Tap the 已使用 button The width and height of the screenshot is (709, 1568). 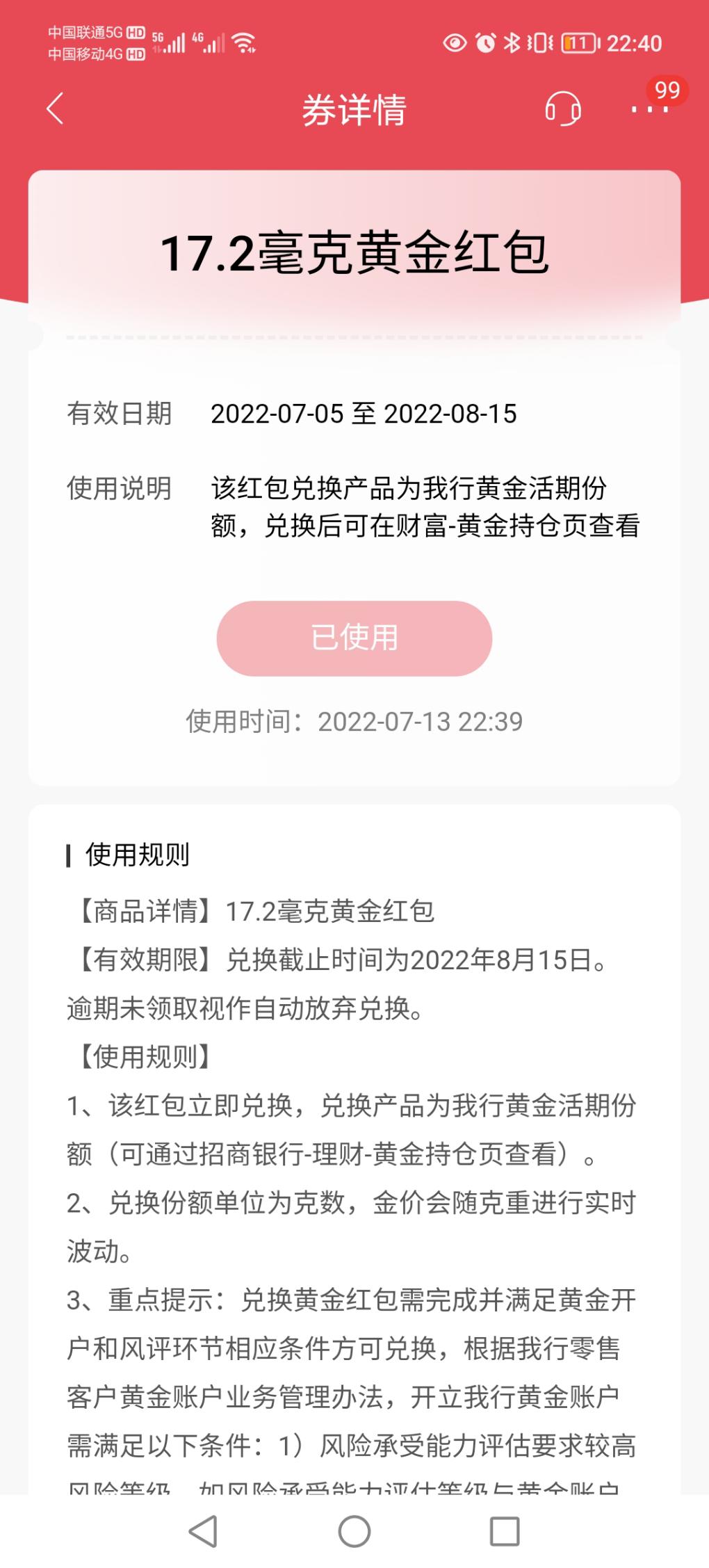(x=354, y=638)
